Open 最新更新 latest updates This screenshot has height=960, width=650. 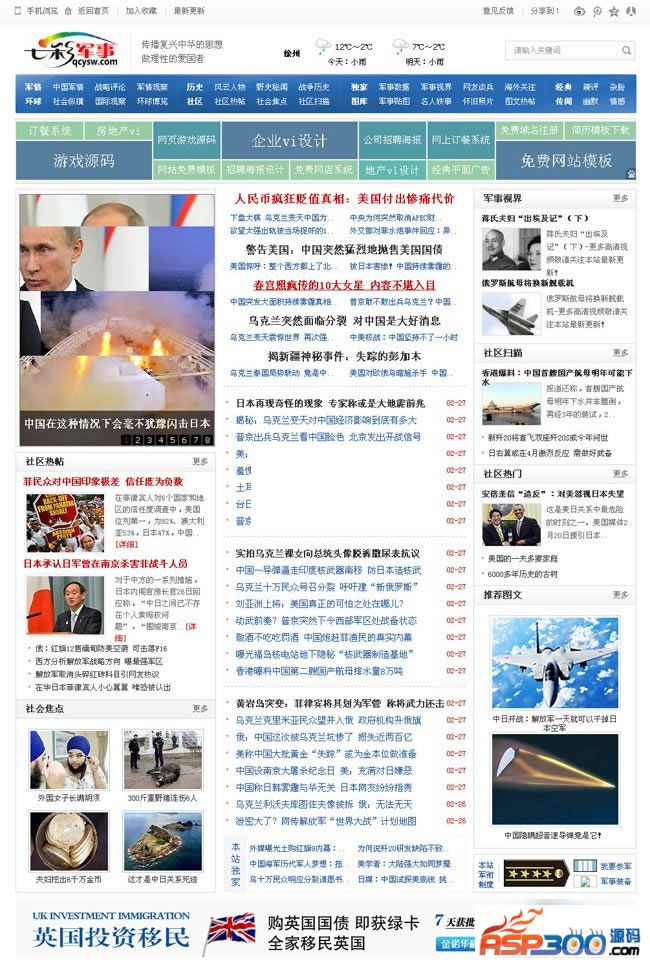click(189, 11)
